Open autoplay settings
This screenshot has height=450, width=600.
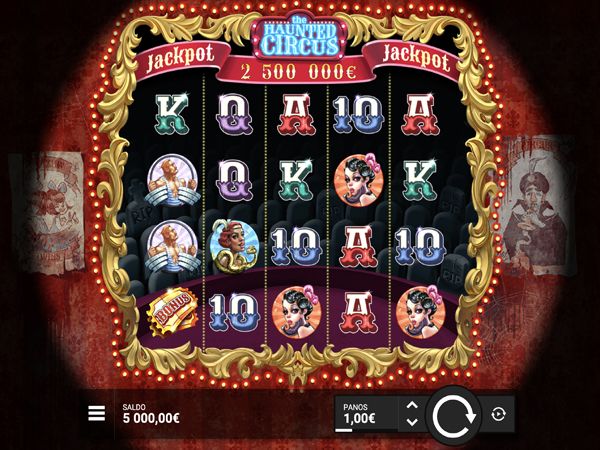(x=499, y=413)
